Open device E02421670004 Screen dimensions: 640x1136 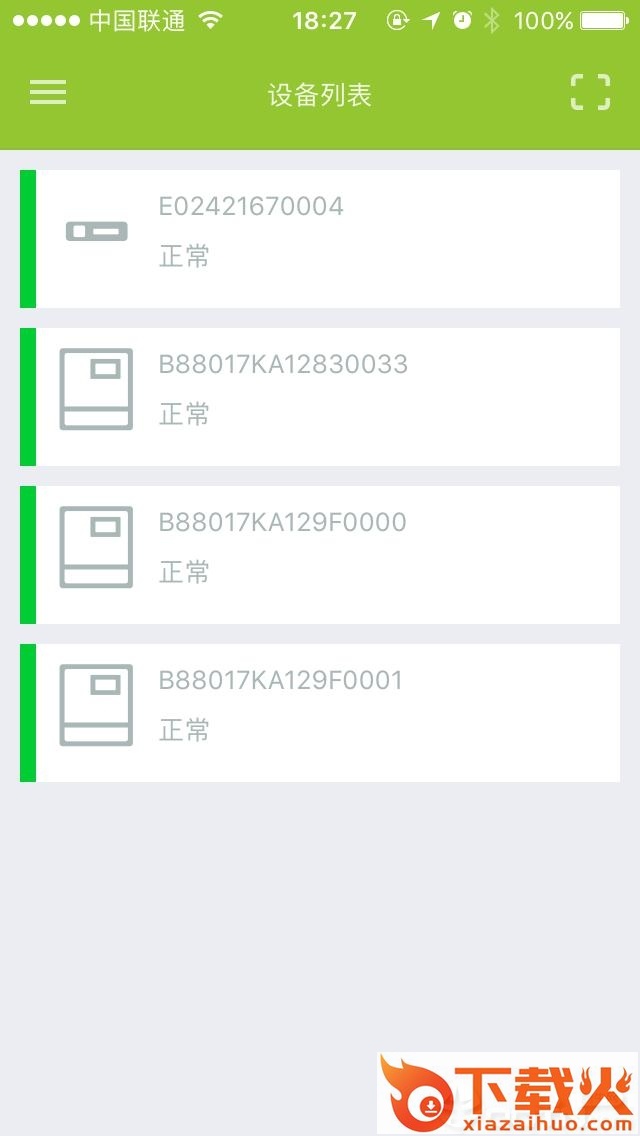(320, 239)
